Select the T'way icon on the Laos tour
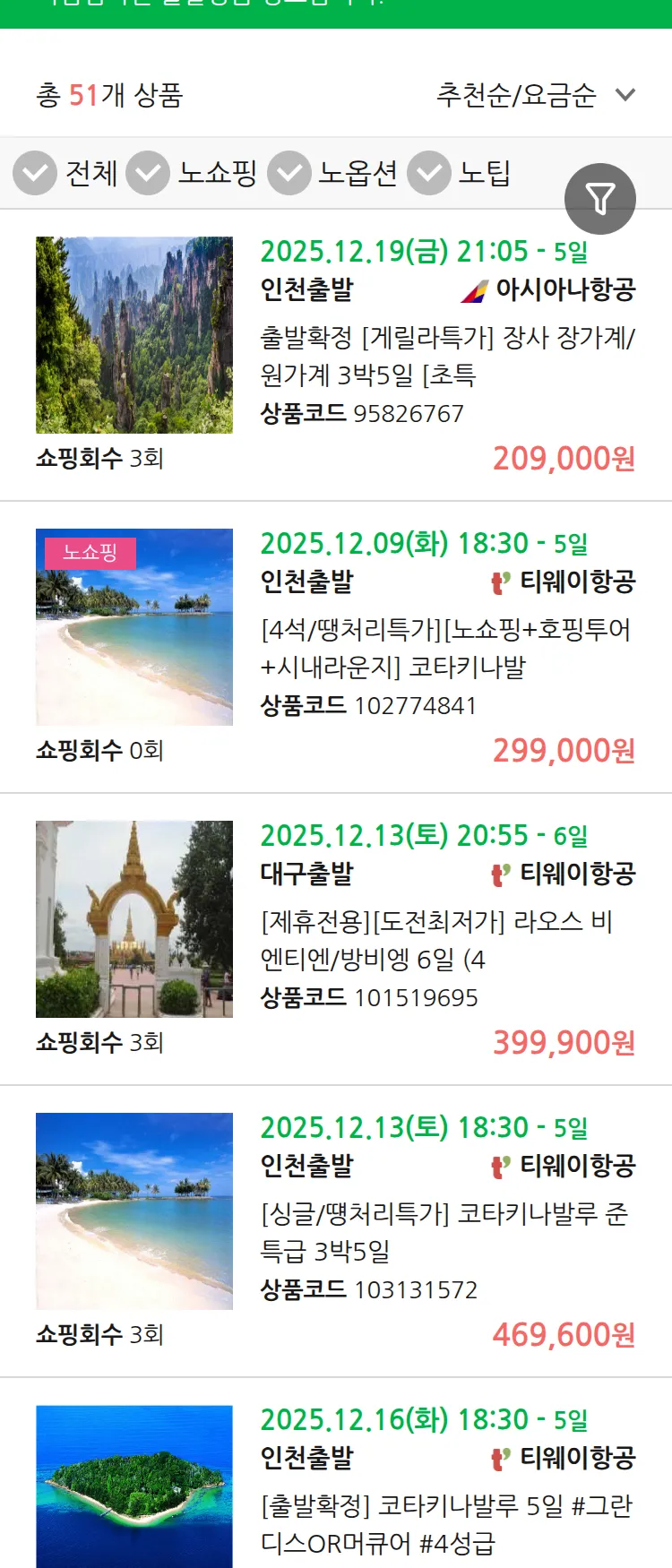This screenshot has height=1568, width=672. 497,875
